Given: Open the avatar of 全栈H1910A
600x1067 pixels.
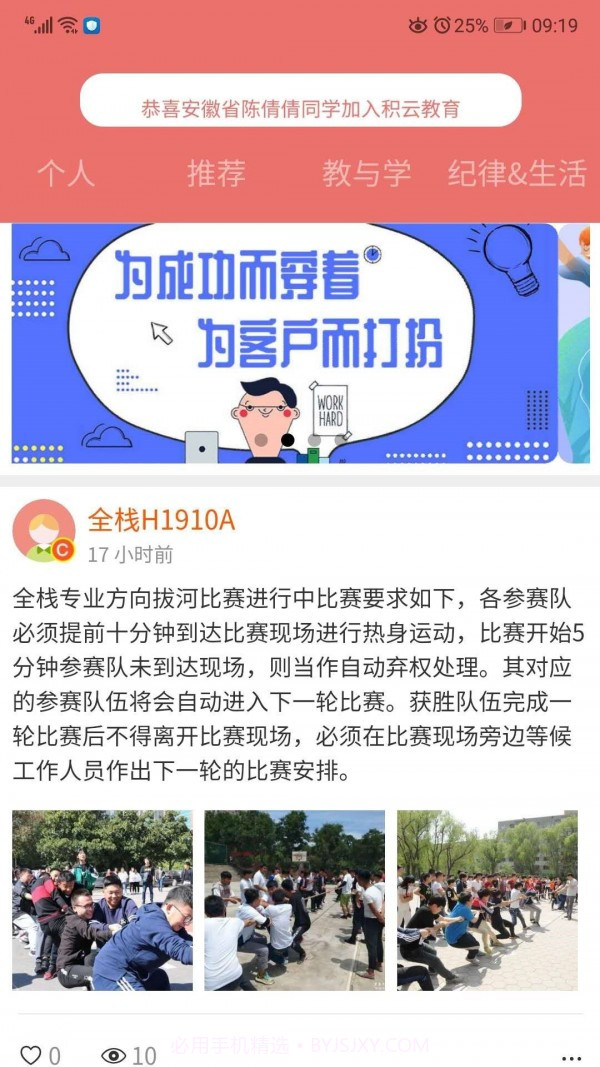Looking at the screenshot, I should [43, 531].
